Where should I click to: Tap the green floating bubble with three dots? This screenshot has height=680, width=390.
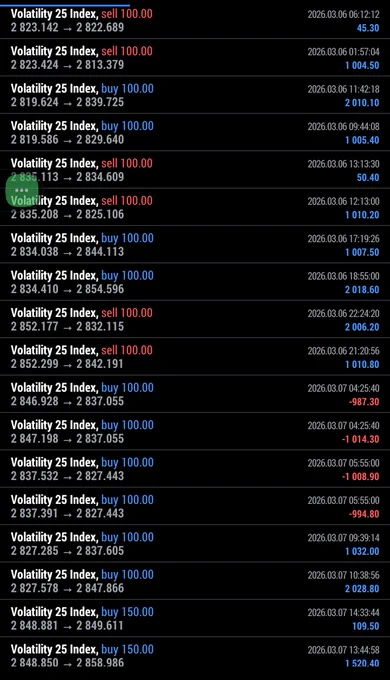pos(22,190)
